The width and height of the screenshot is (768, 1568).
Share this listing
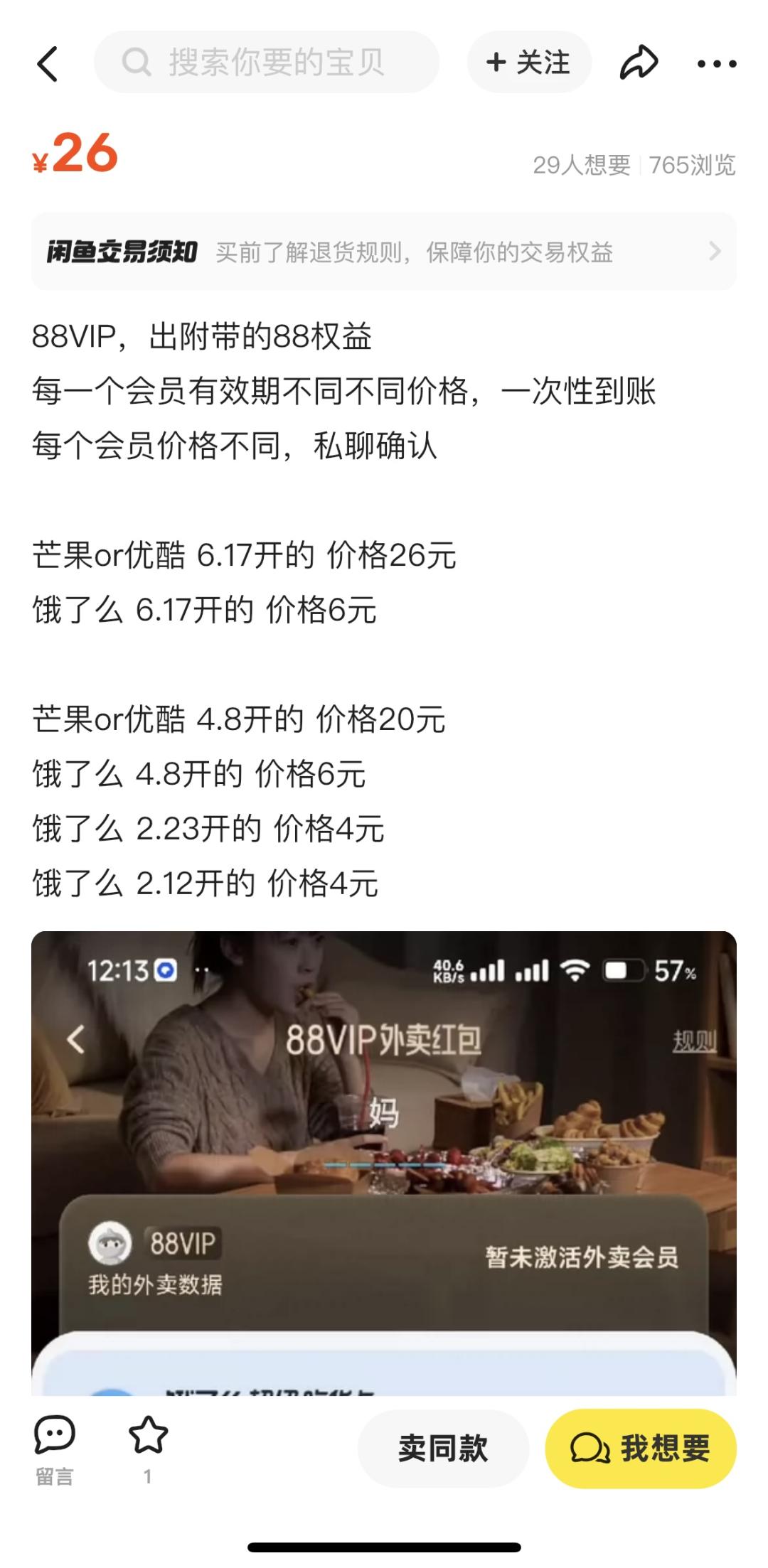[639, 63]
